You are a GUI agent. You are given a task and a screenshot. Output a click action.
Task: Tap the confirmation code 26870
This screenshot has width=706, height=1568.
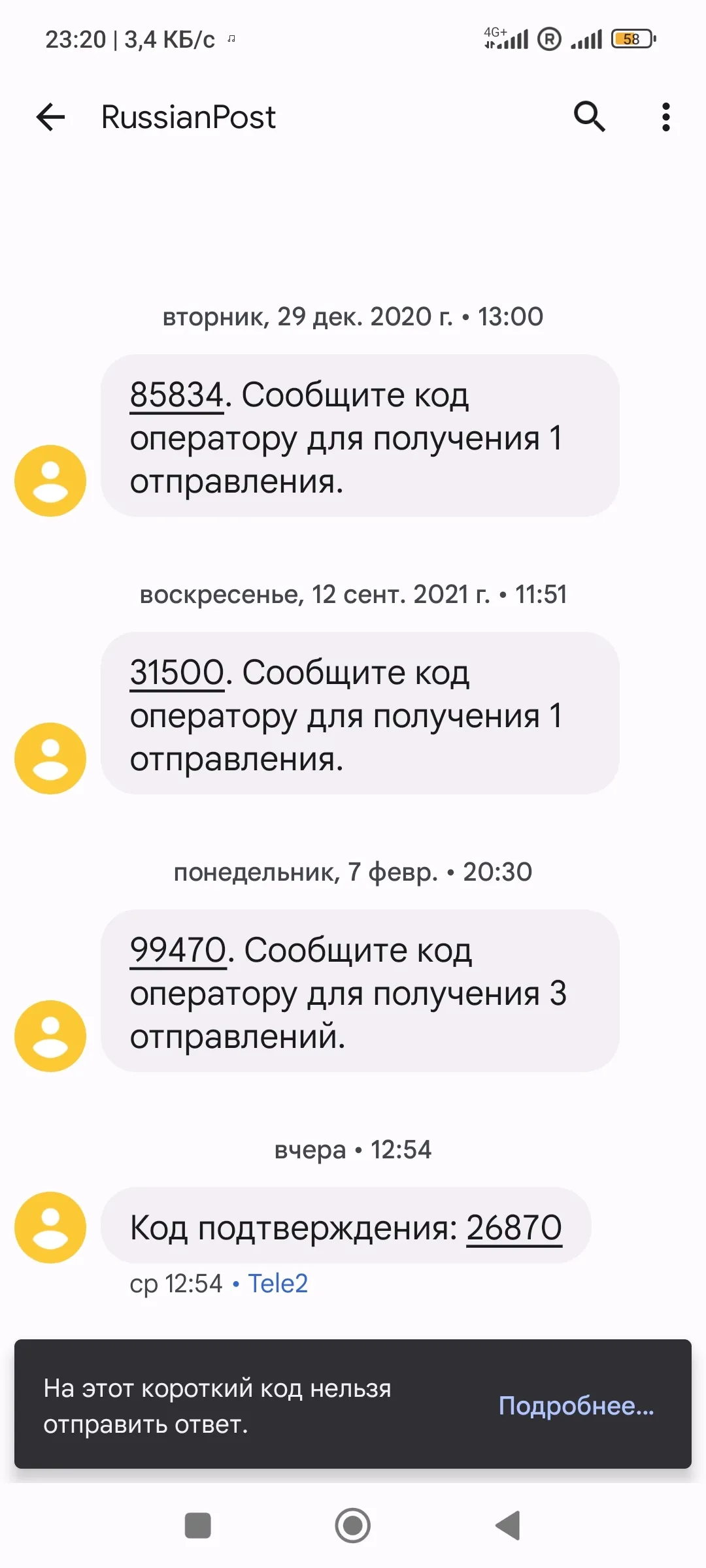pos(514,1229)
